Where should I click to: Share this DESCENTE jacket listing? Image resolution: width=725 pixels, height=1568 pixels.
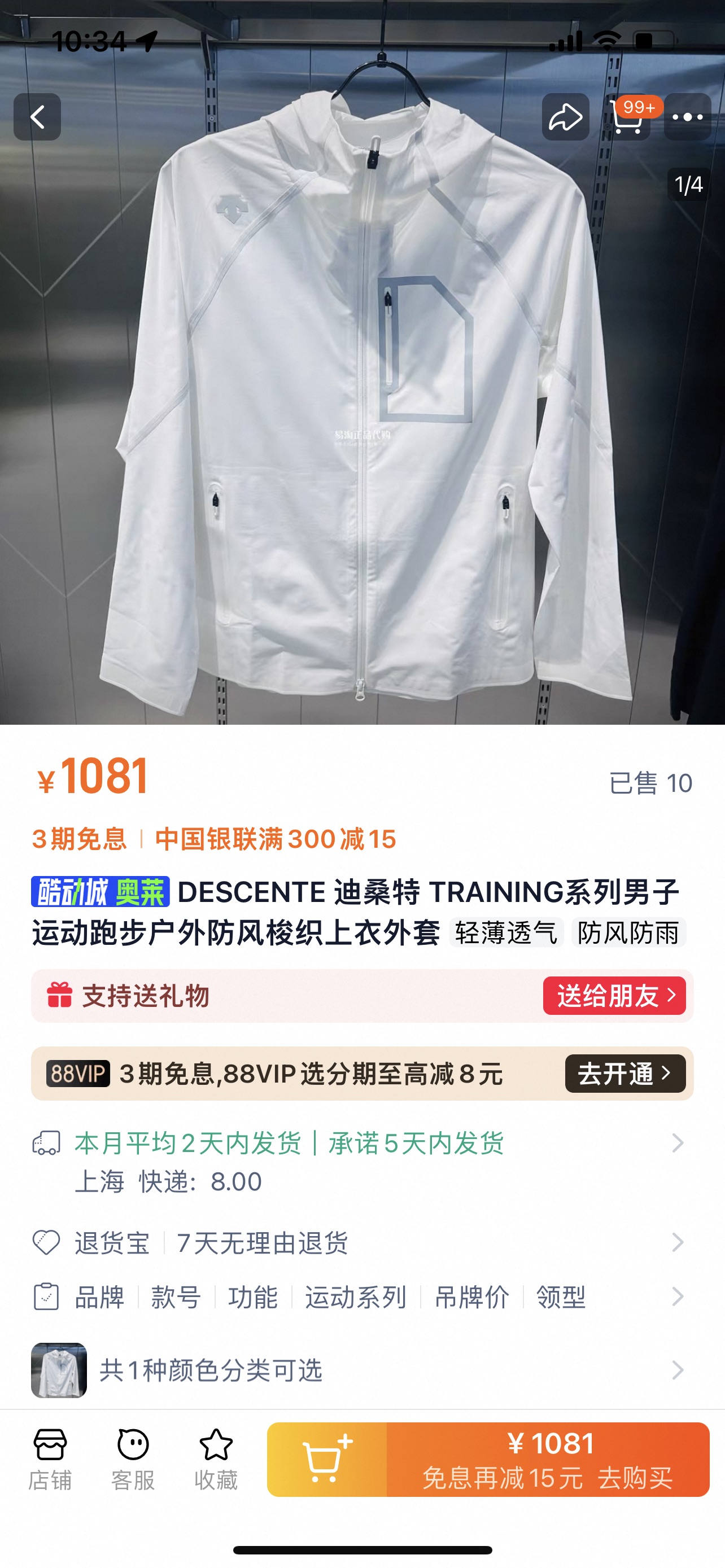(566, 117)
